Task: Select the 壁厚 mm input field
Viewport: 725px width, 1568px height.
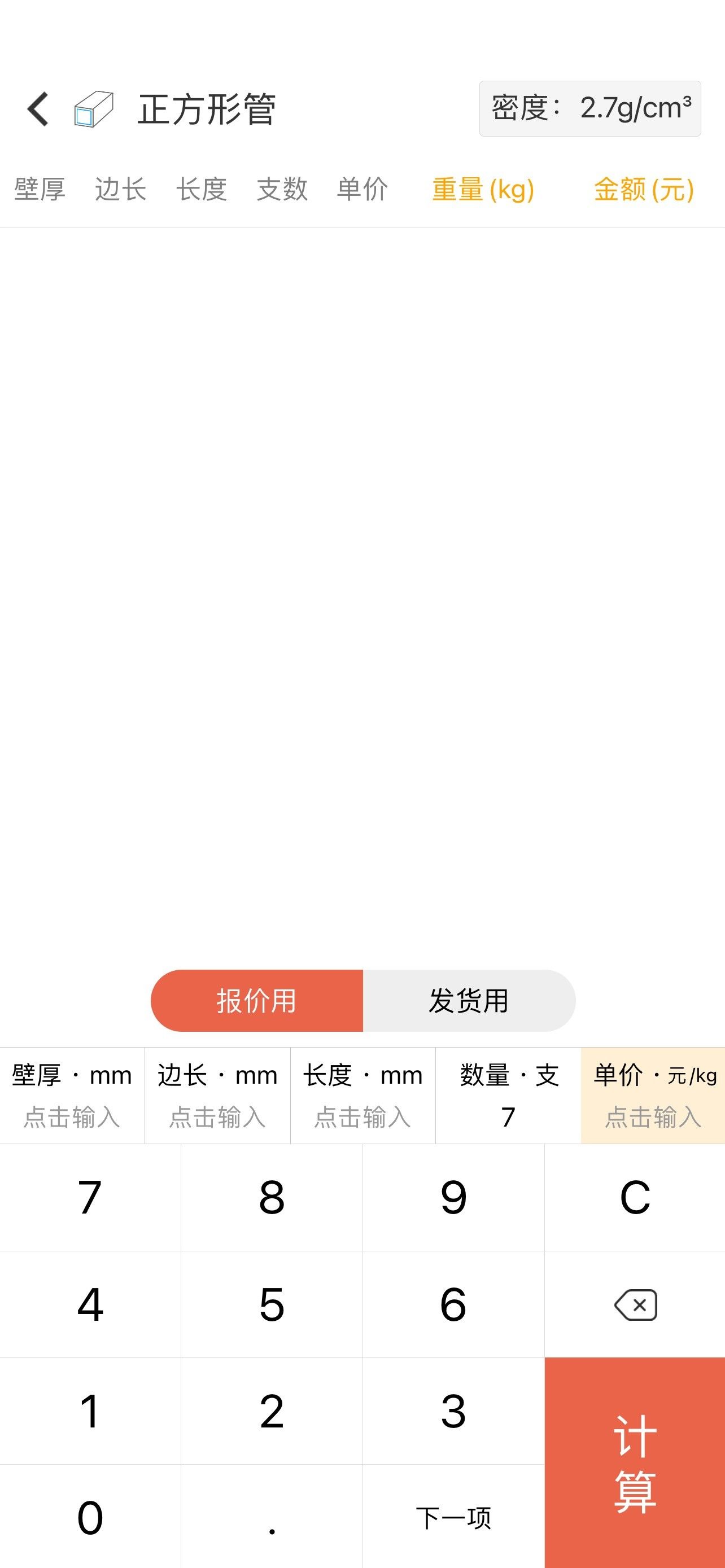Action: tap(72, 1095)
